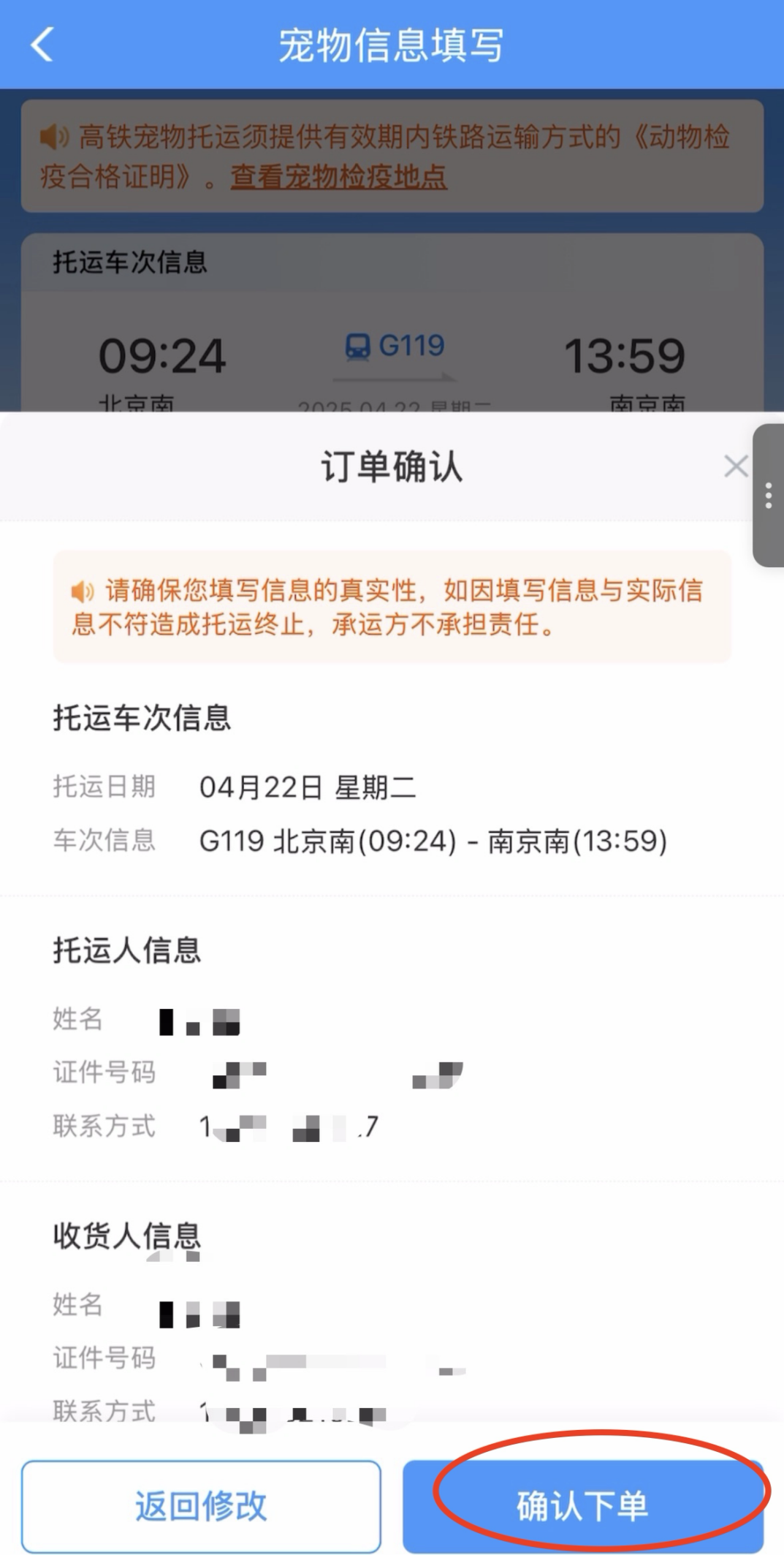Tap 返回修改 to edit the information

pyautogui.click(x=201, y=1506)
